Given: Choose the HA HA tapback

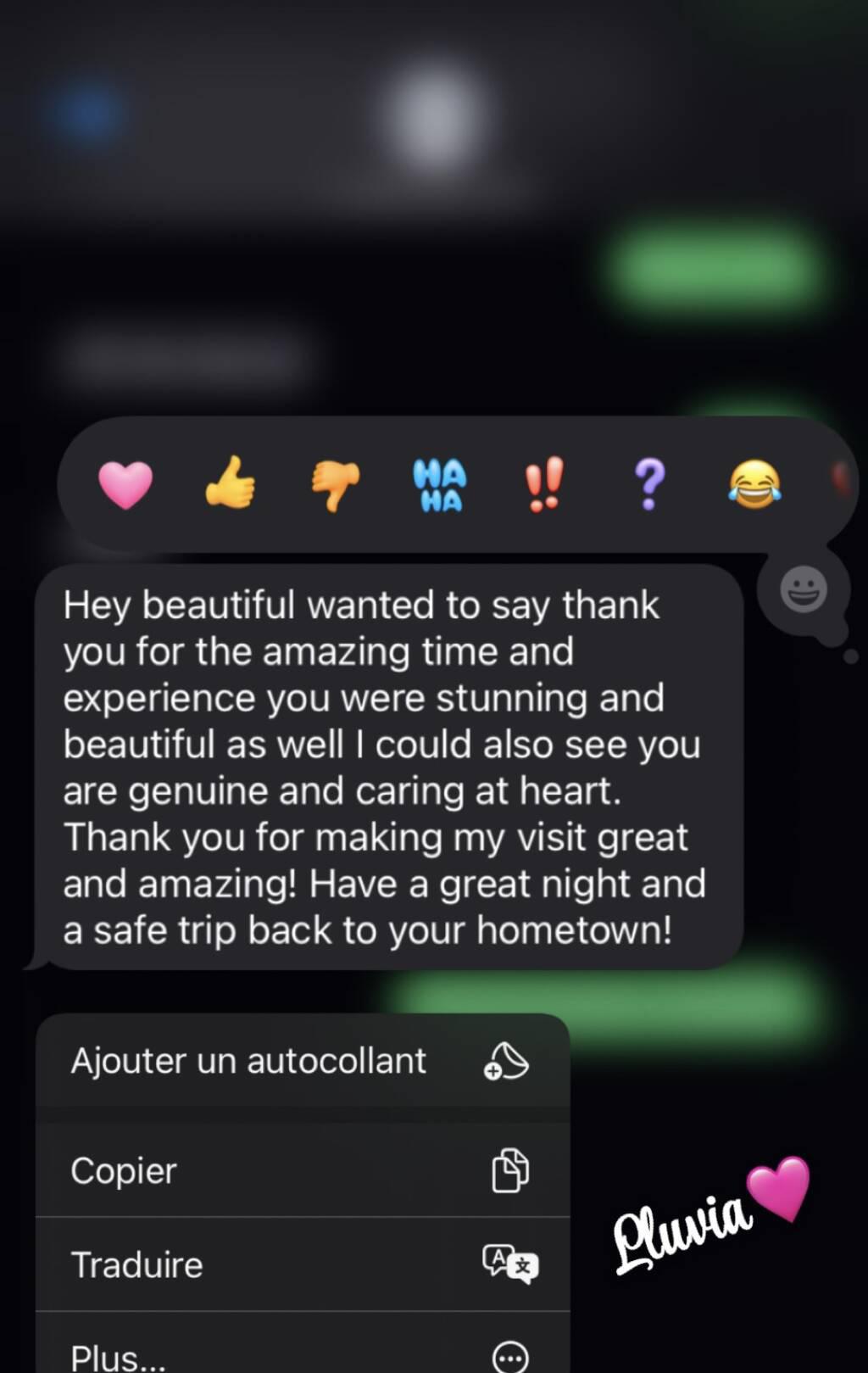Looking at the screenshot, I should (x=439, y=485).
